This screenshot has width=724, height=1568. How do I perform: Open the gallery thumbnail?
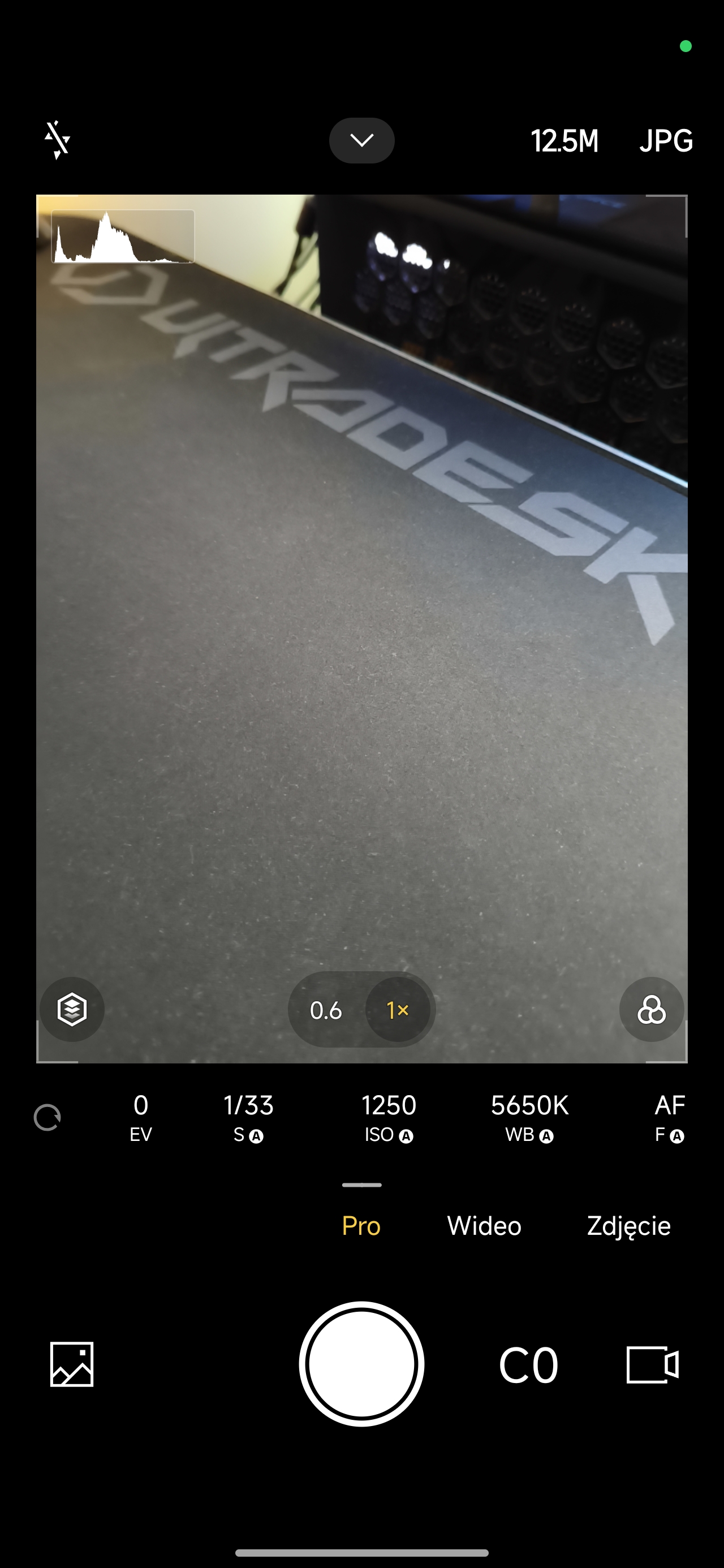72,1364
